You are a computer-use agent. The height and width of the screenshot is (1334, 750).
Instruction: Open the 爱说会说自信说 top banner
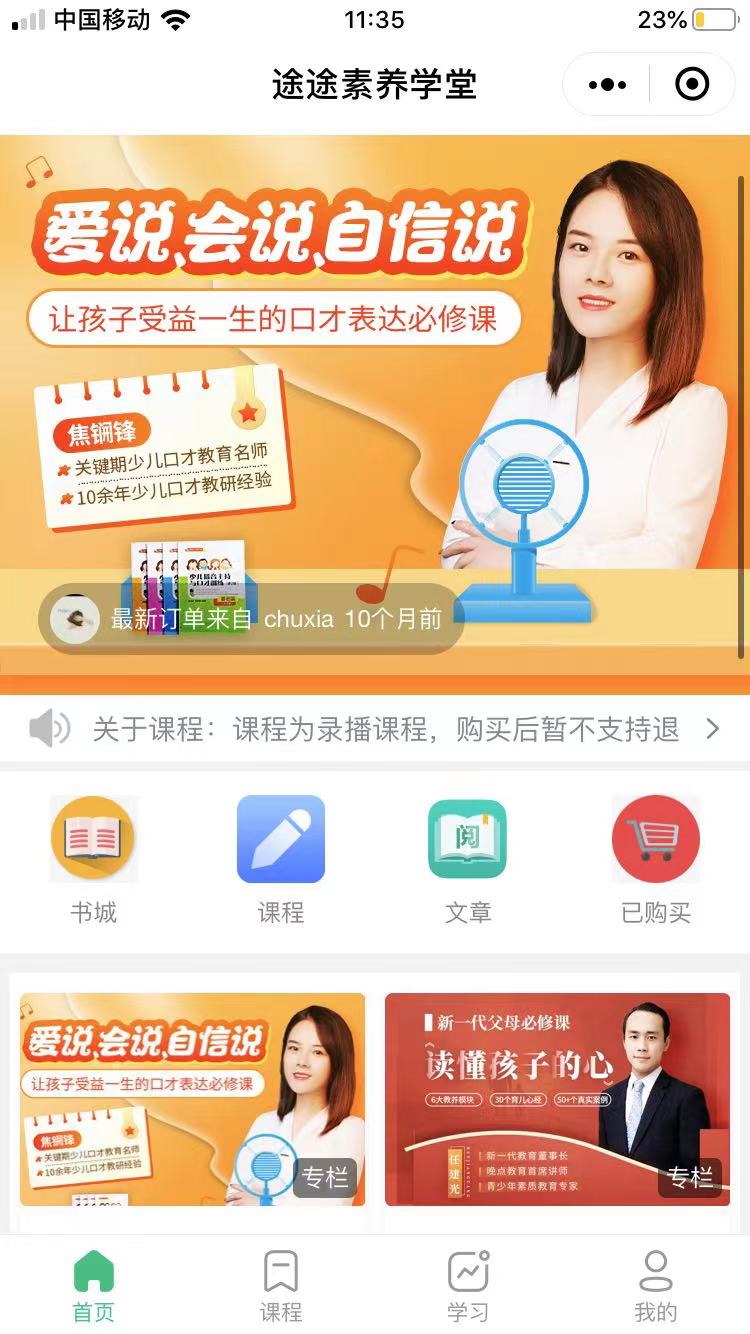click(374, 400)
